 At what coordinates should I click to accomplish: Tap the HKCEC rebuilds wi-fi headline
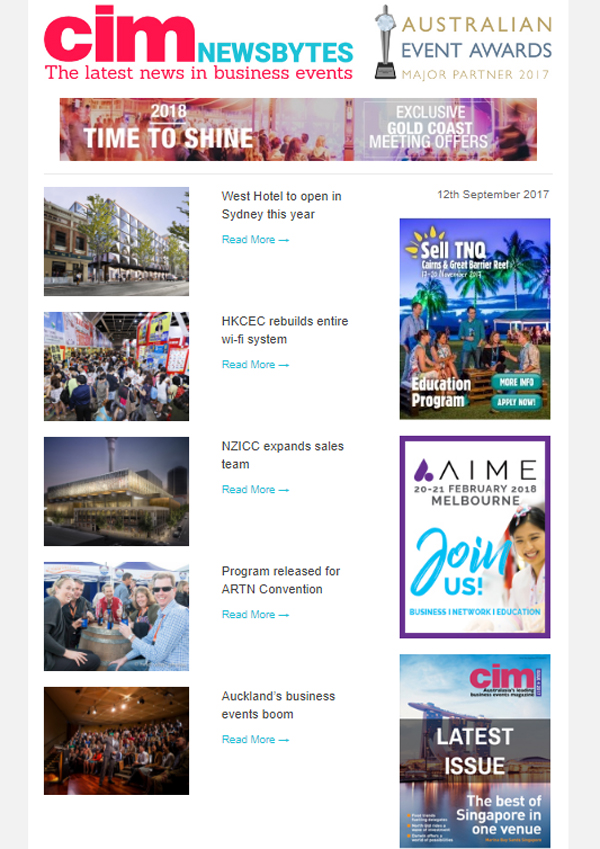[284, 330]
